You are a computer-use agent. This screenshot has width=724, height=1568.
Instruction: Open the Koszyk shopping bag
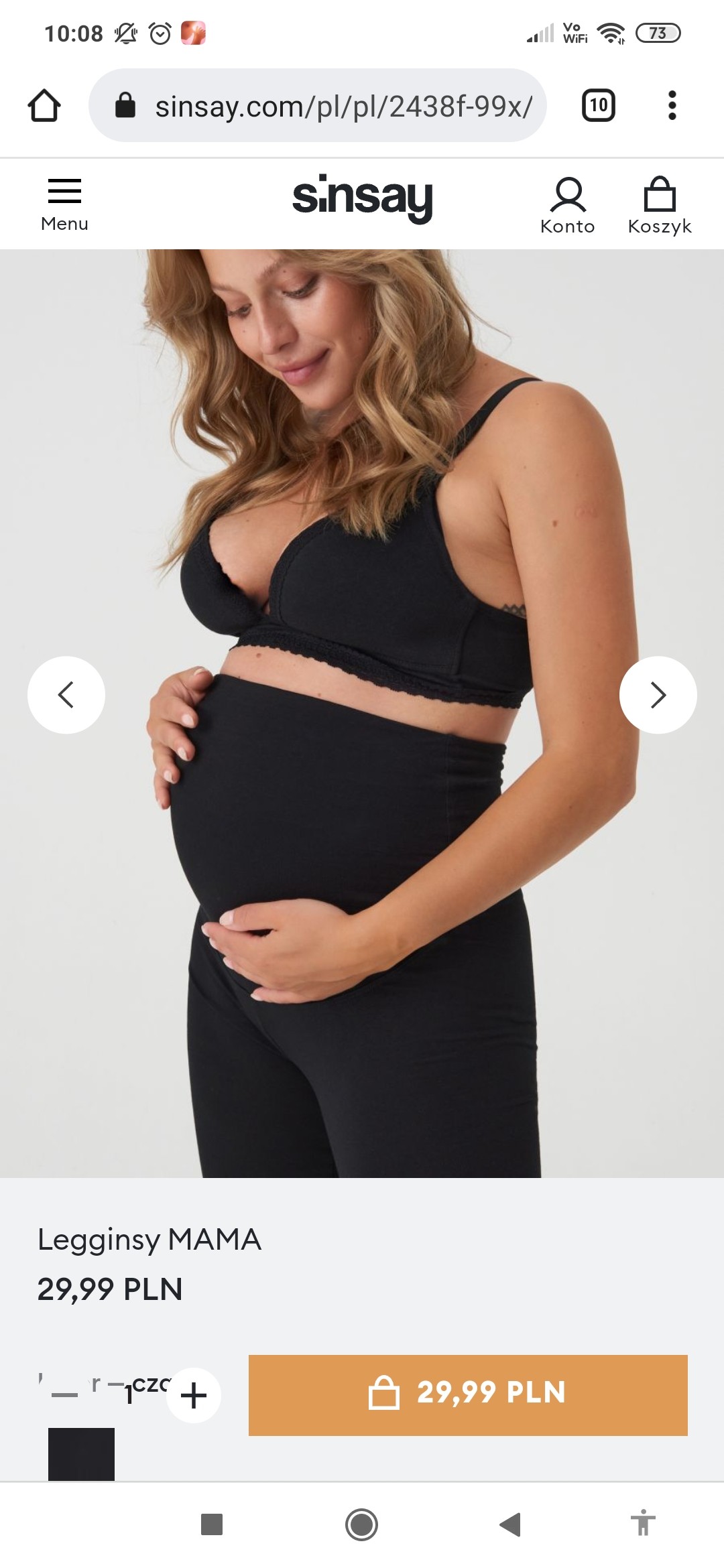point(659,205)
